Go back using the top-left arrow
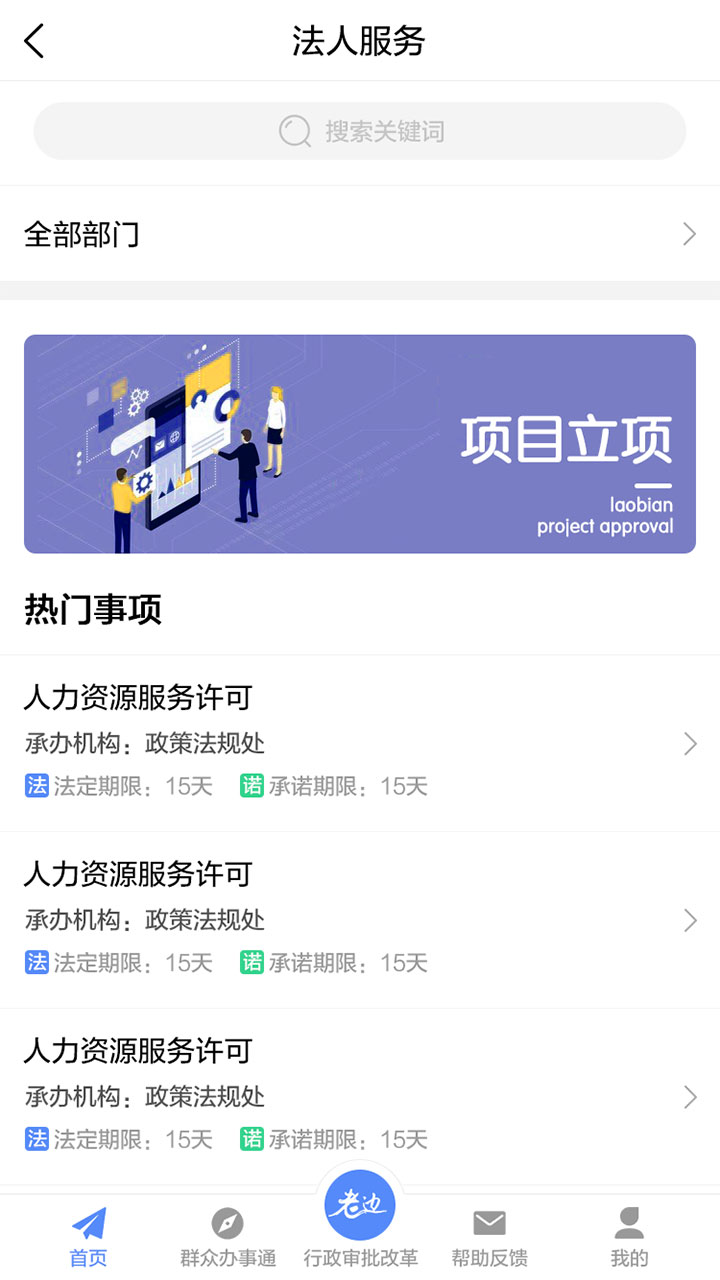Screen dimensions: 720x1280 [x=35, y=41]
